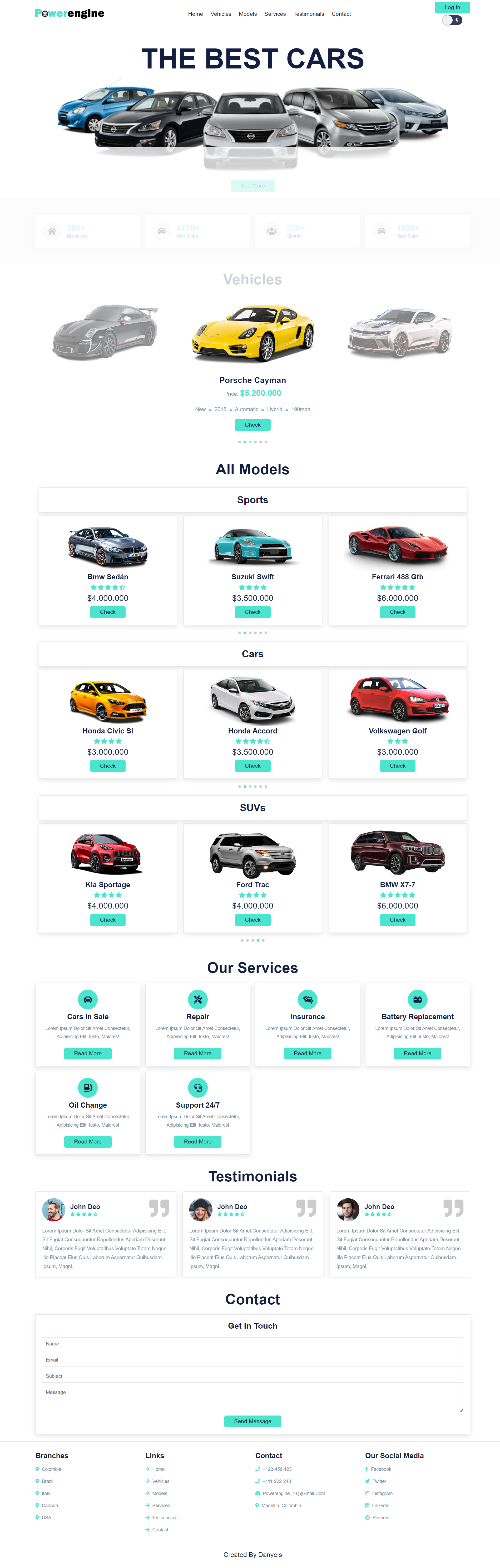Follow the Models link in footer
The image size is (500, 1568).
(x=159, y=1493)
